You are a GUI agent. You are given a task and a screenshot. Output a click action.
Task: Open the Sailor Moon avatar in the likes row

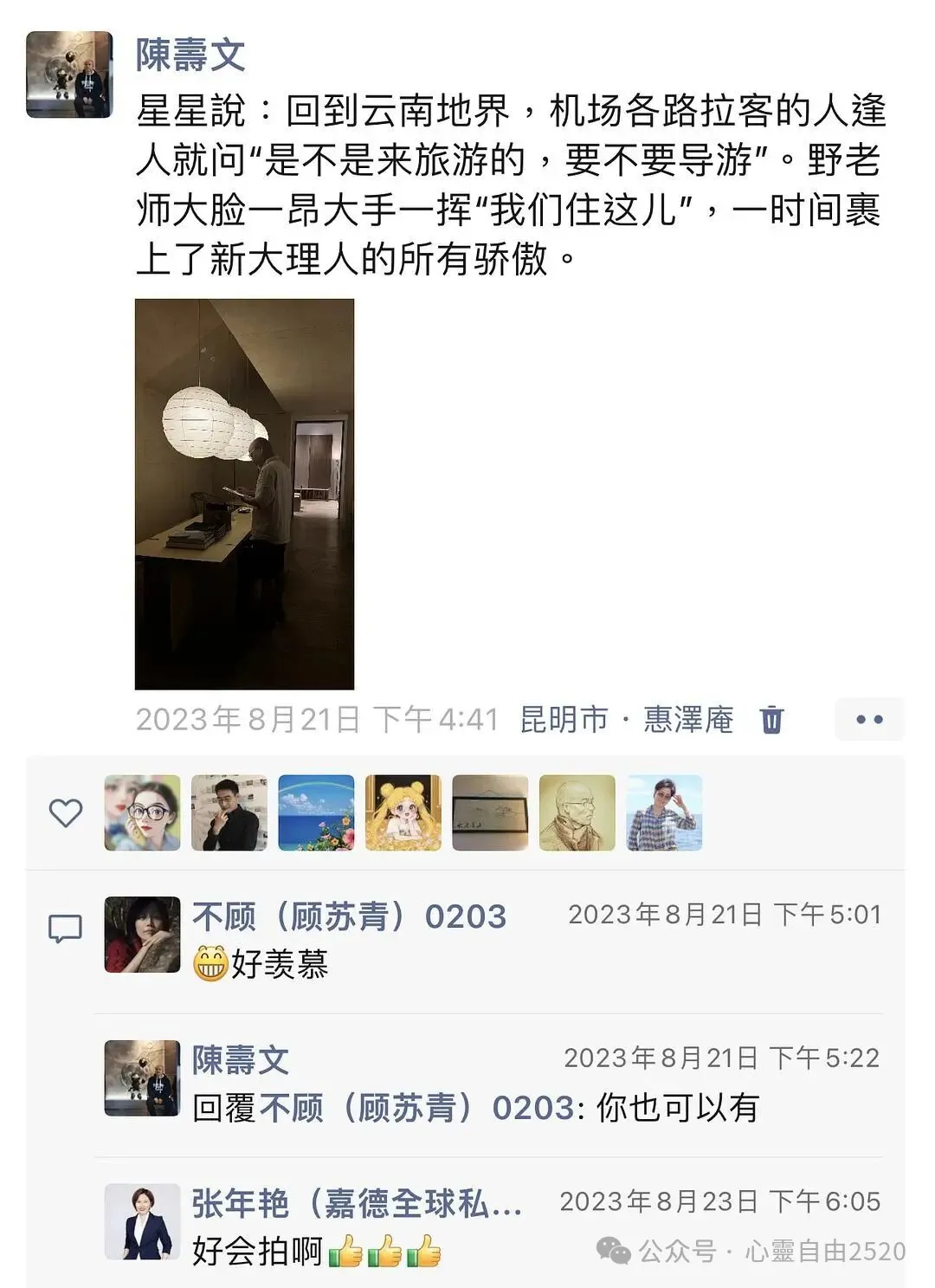(403, 812)
